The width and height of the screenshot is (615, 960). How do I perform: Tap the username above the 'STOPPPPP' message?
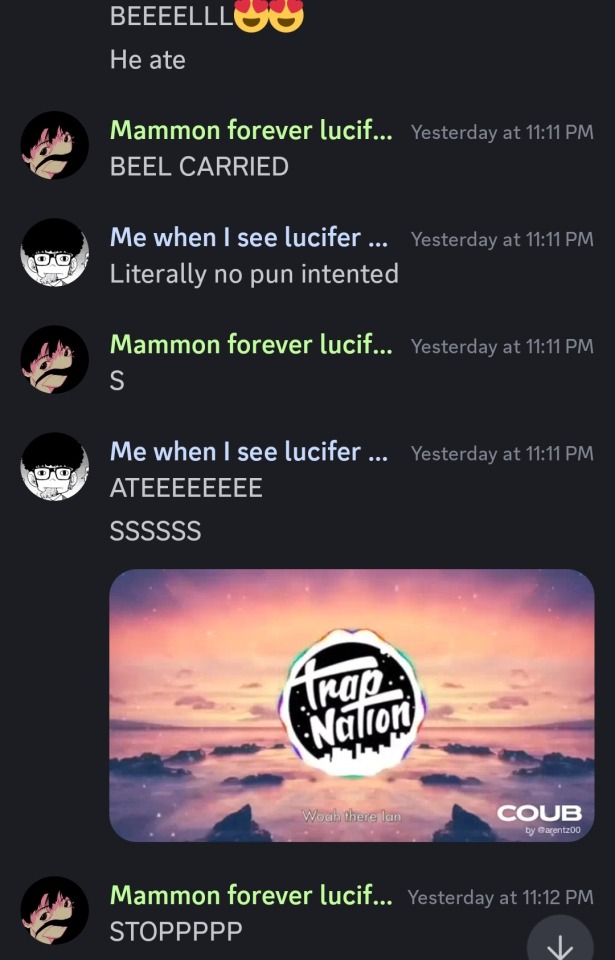251,896
